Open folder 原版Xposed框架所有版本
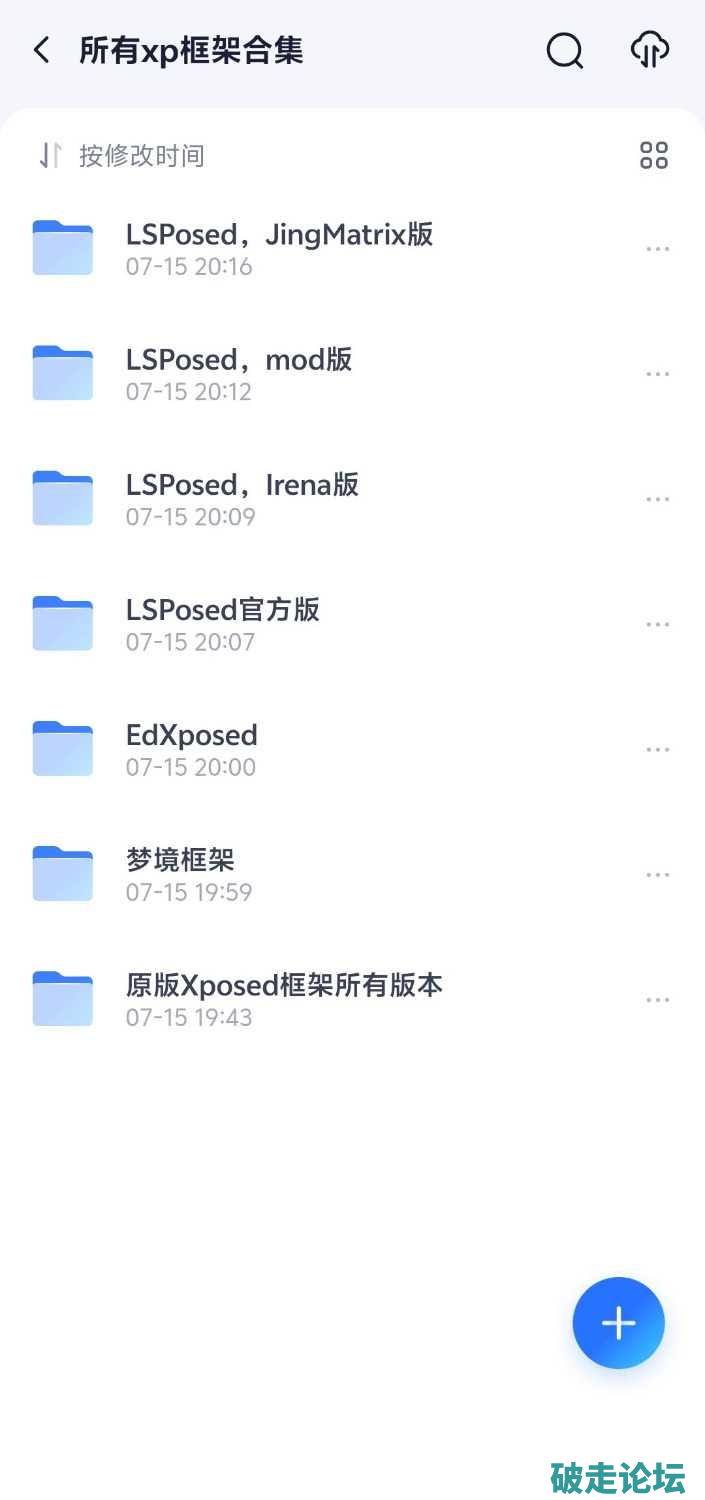Viewport: 705px width, 1500px height. coord(284,998)
